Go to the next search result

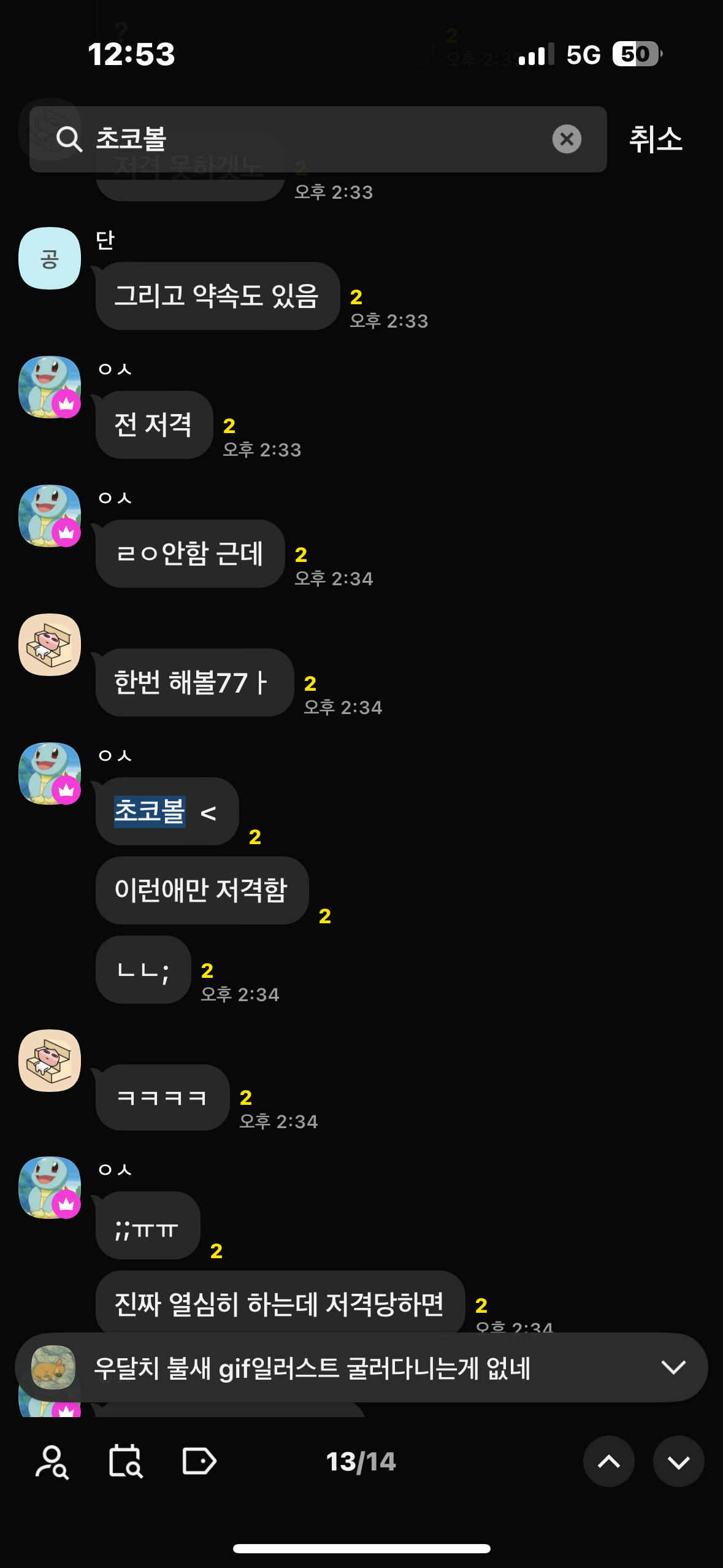tap(678, 1461)
